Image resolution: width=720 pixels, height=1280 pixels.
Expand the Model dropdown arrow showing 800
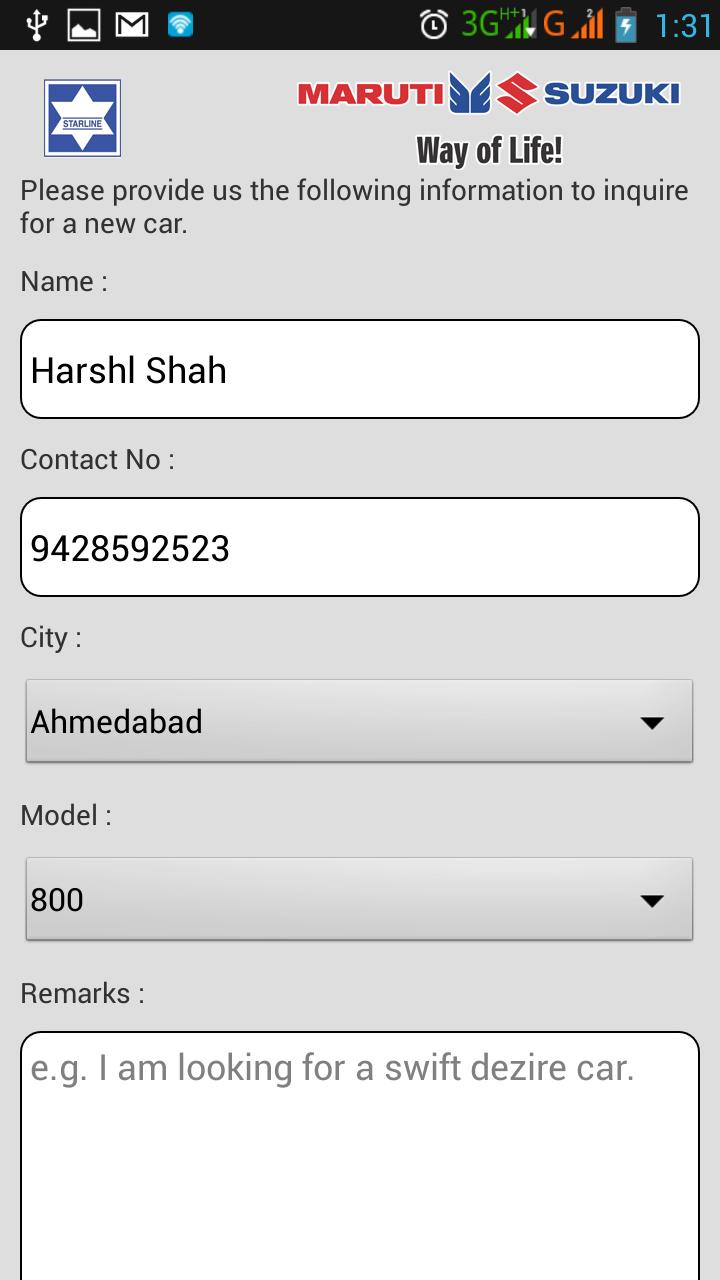tap(652, 898)
